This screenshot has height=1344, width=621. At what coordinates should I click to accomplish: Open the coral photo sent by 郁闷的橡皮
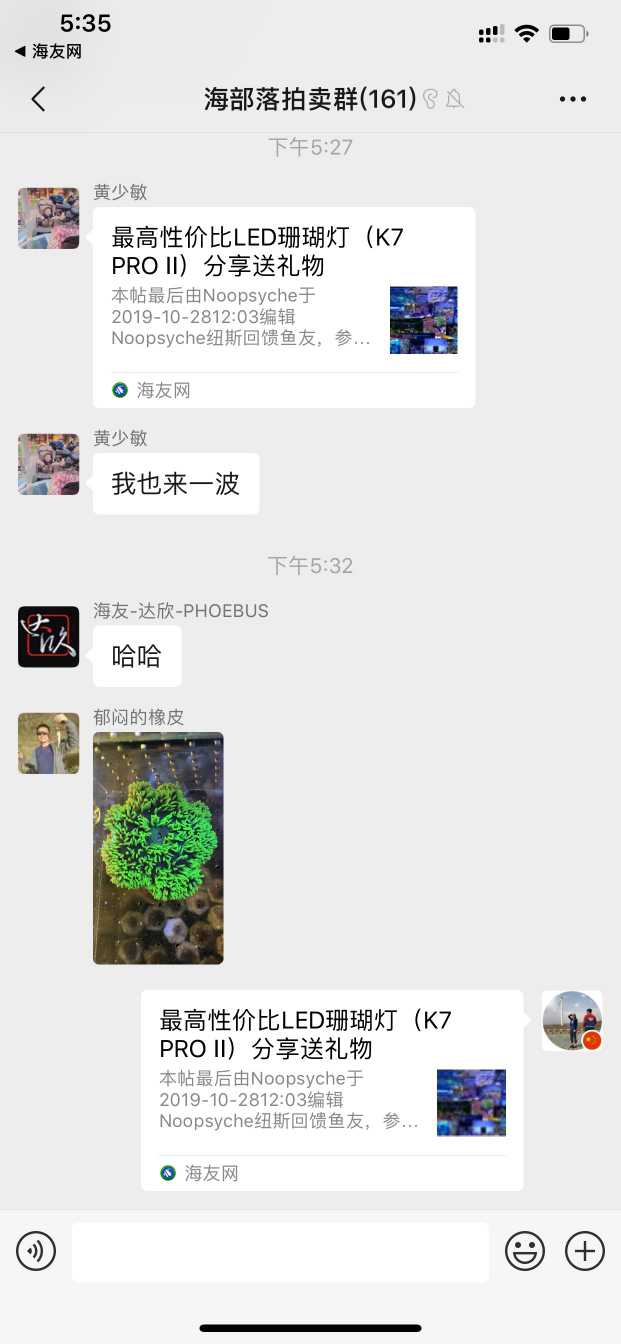point(158,848)
